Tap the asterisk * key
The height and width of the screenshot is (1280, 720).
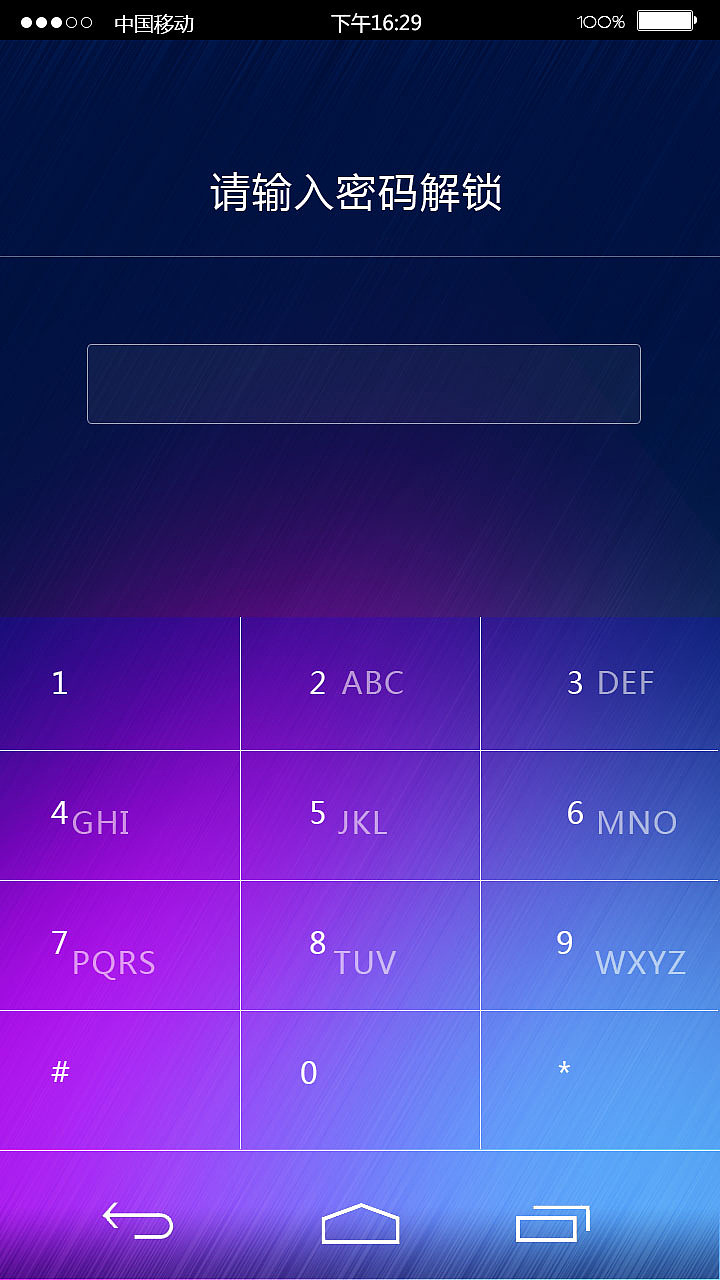(x=600, y=1080)
